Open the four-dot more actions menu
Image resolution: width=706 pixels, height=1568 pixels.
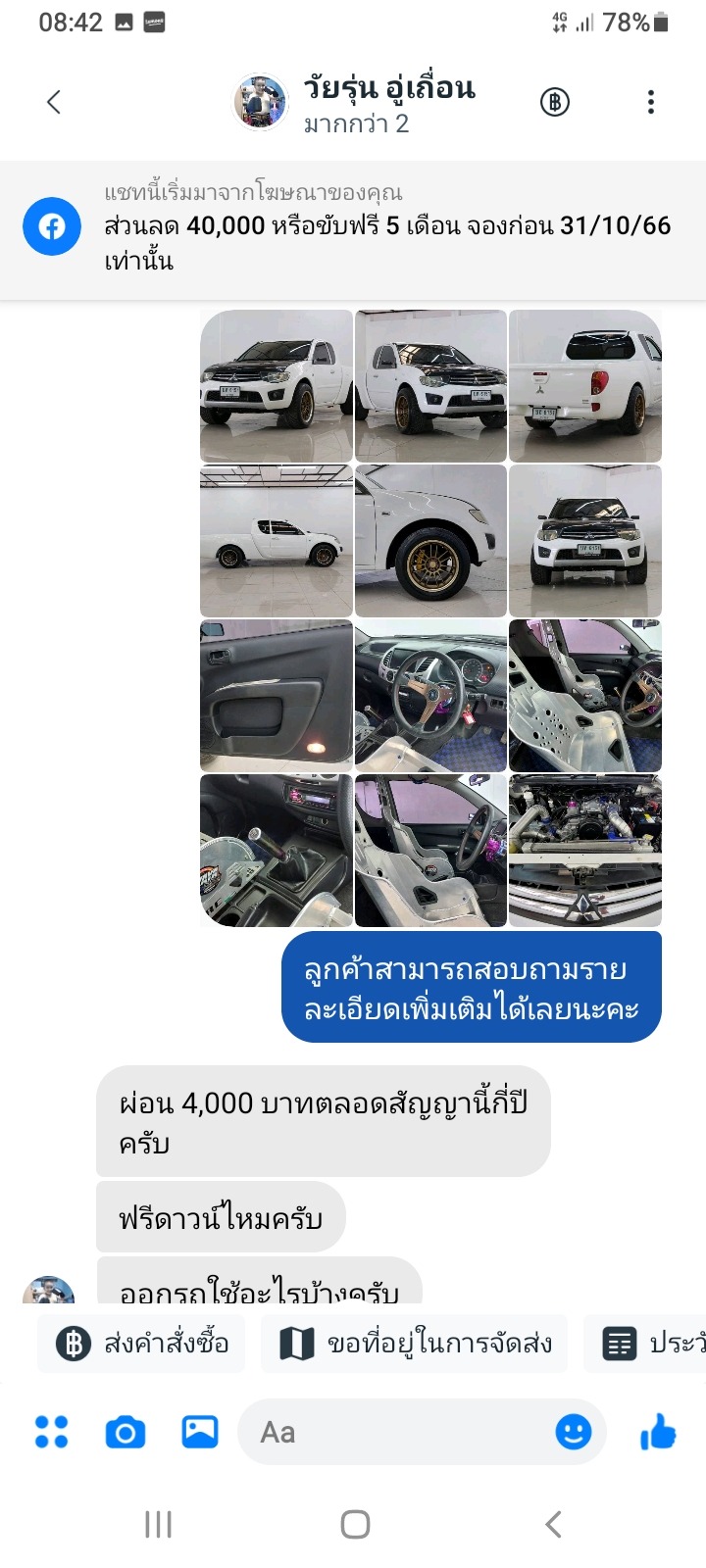point(51,1433)
